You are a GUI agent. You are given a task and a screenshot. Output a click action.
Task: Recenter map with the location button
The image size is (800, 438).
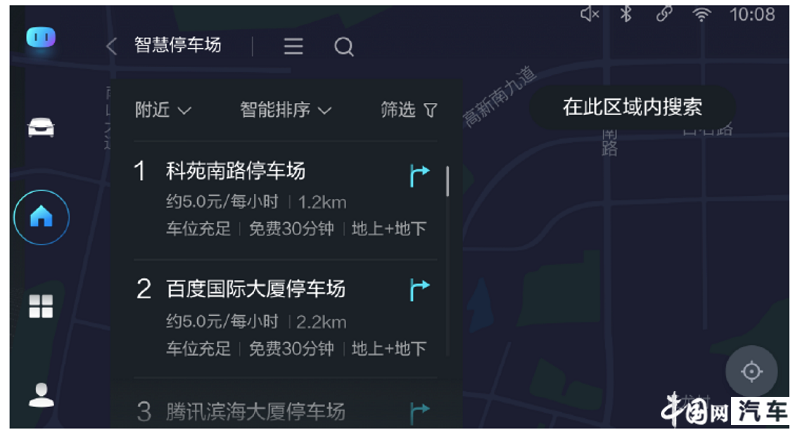pos(751,371)
